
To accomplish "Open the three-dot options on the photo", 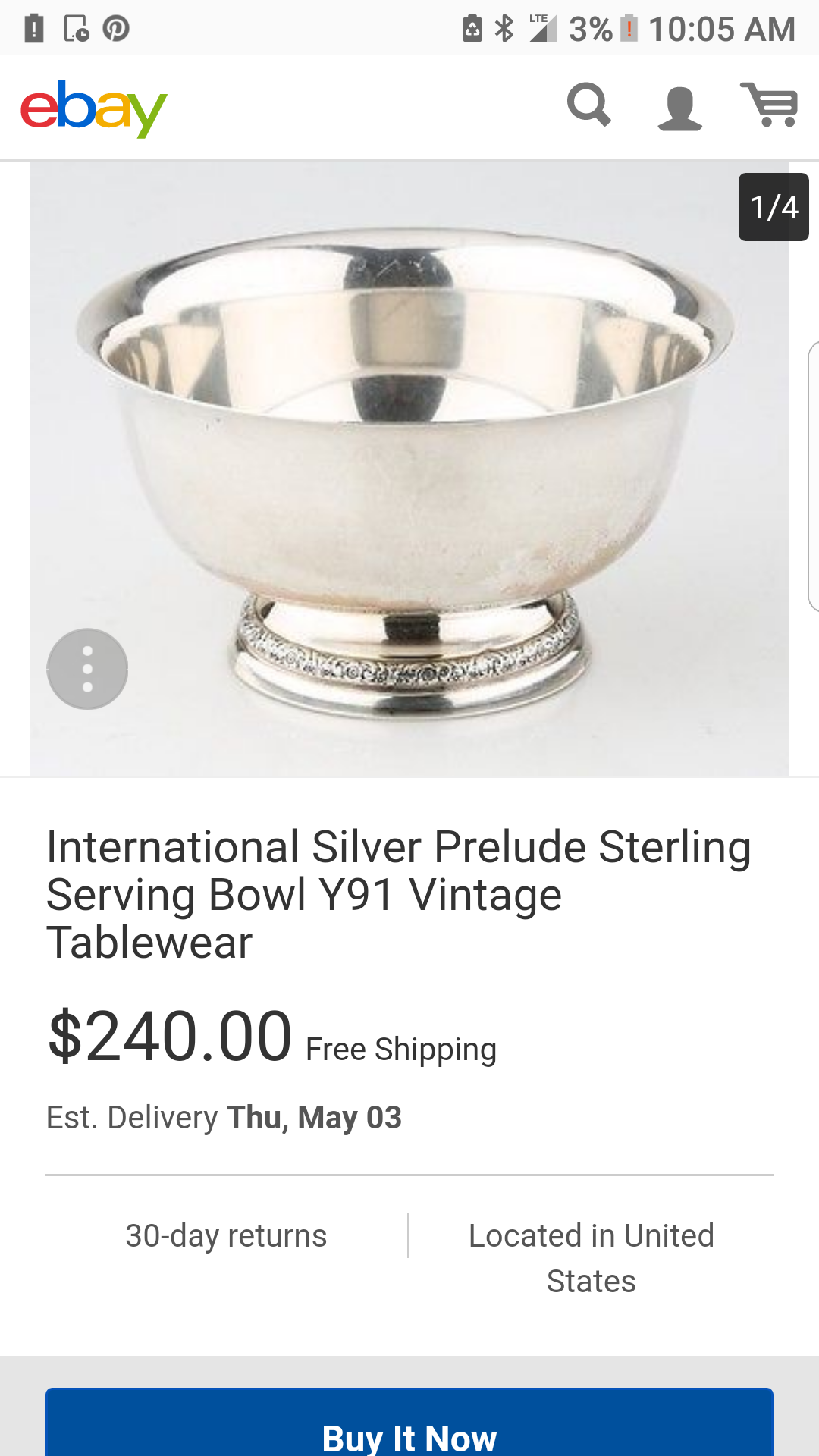I will click(87, 669).
